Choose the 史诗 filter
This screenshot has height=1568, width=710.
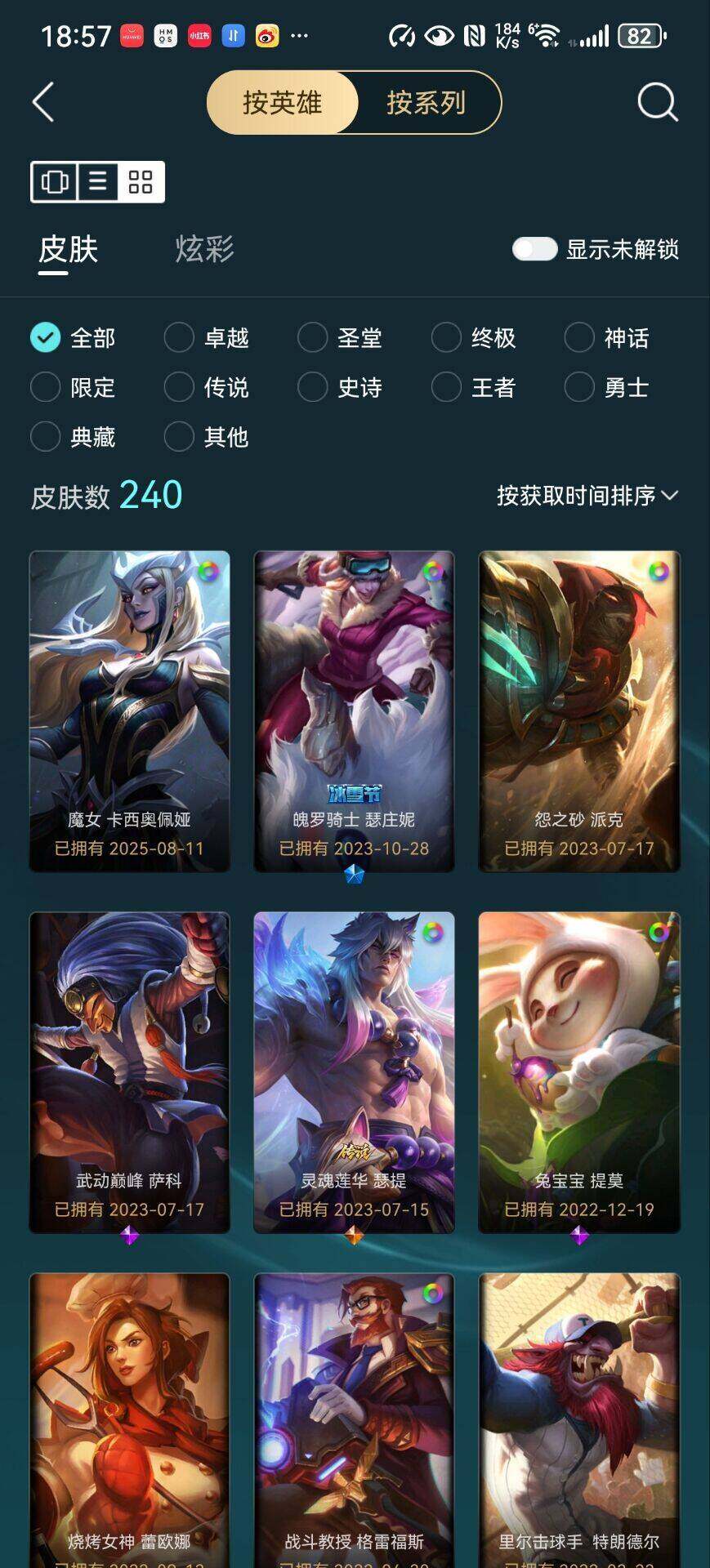pyautogui.click(x=340, y=387)
